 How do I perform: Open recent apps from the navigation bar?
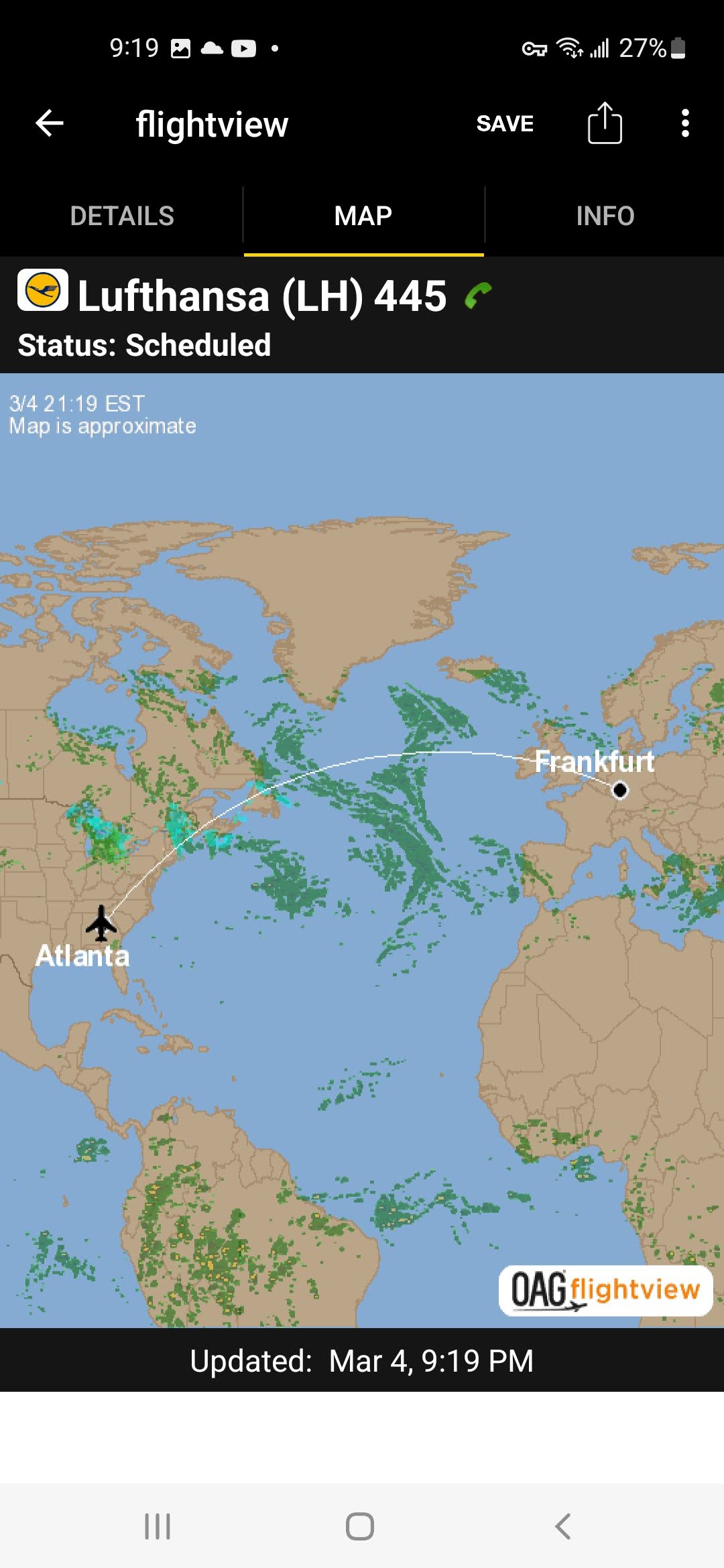[158, 1526]
